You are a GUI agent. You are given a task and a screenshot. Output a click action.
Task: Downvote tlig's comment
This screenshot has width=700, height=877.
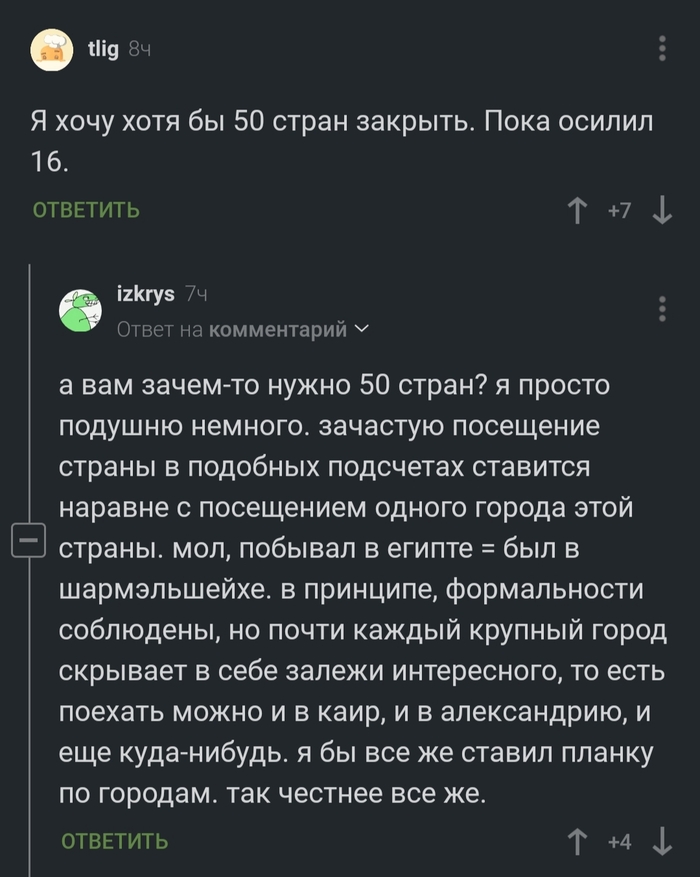click(x=663, y=211)
